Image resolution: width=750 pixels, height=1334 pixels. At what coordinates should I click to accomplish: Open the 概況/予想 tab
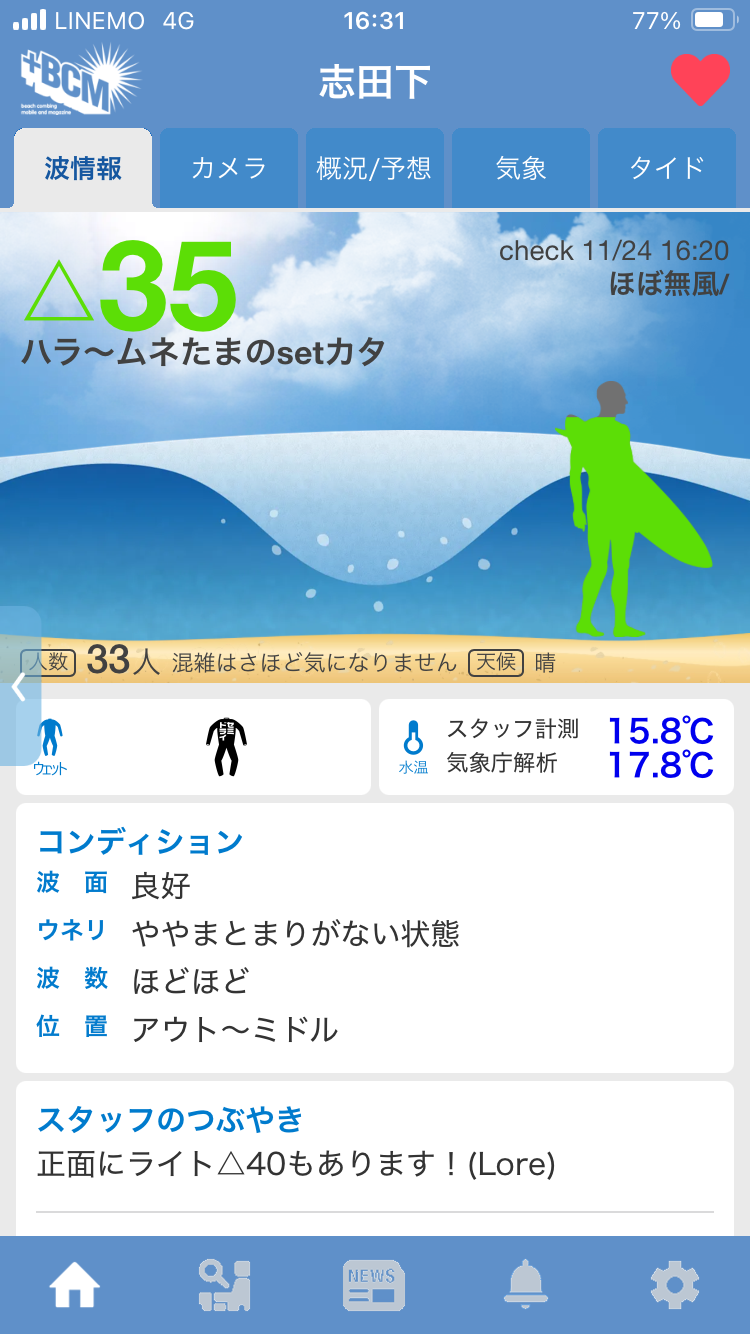tap(374, 168)
